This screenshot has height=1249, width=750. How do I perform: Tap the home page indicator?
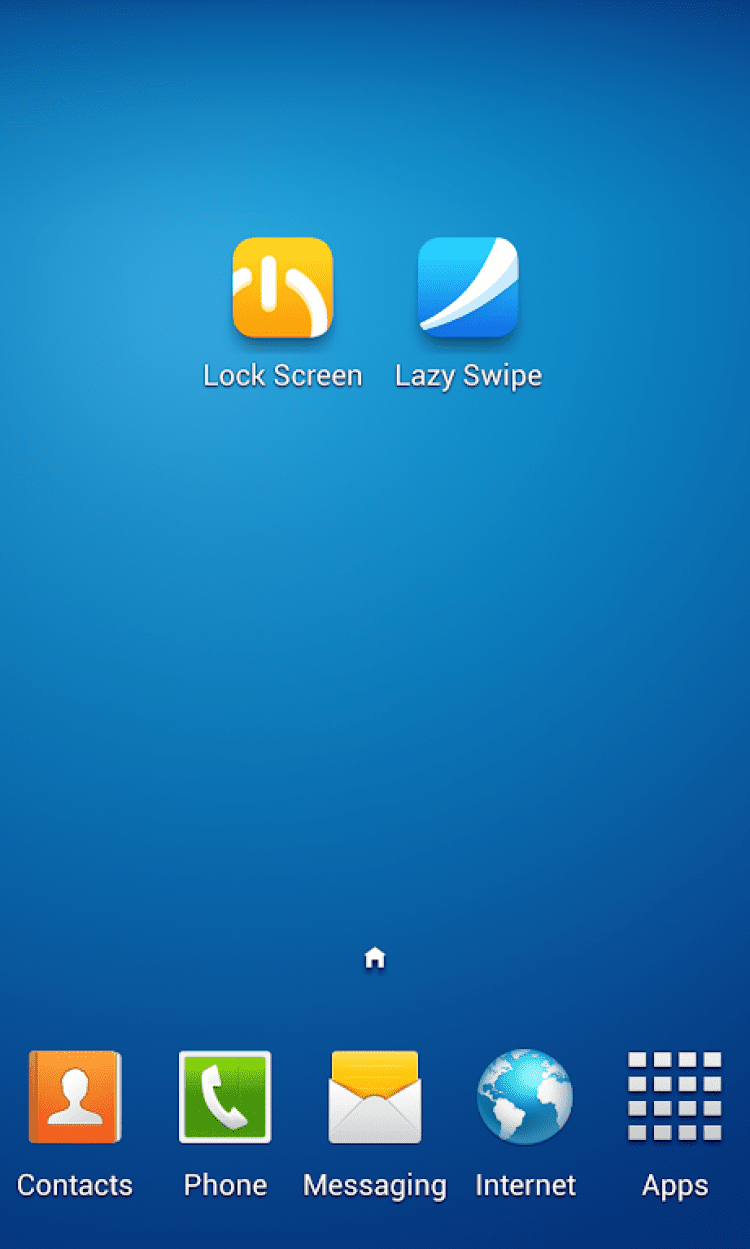coord(375,959)
